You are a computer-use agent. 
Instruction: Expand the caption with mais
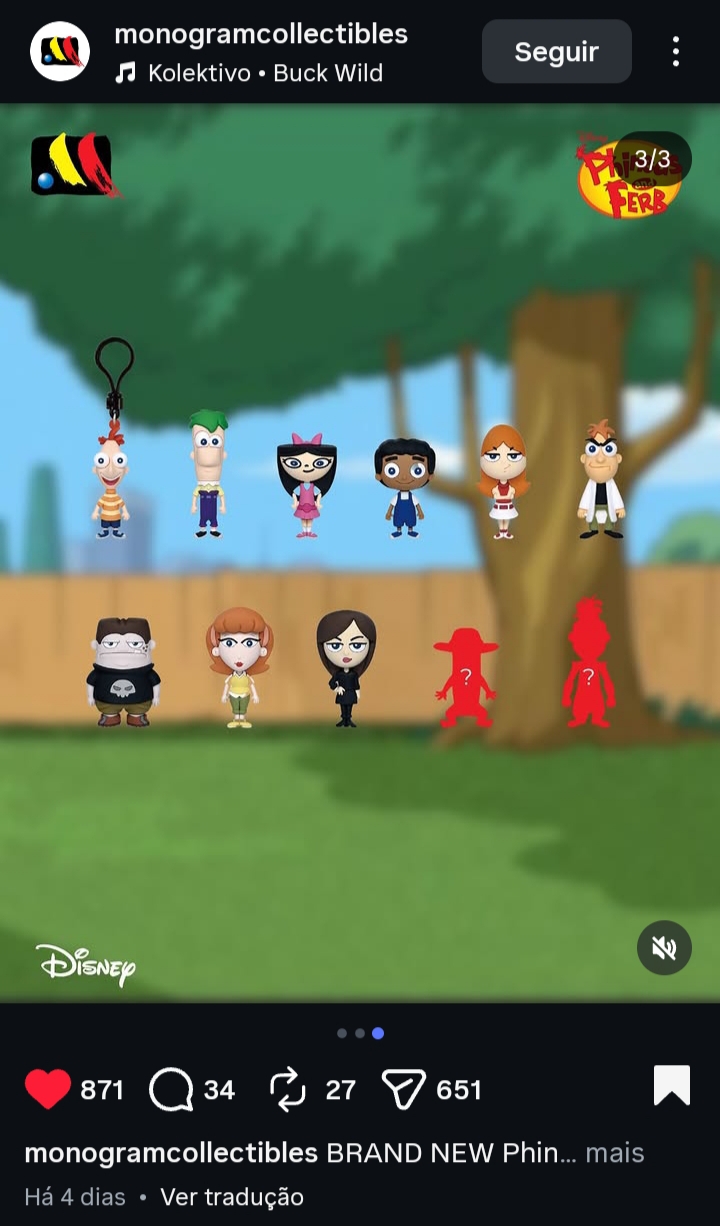coord(614,1153)
